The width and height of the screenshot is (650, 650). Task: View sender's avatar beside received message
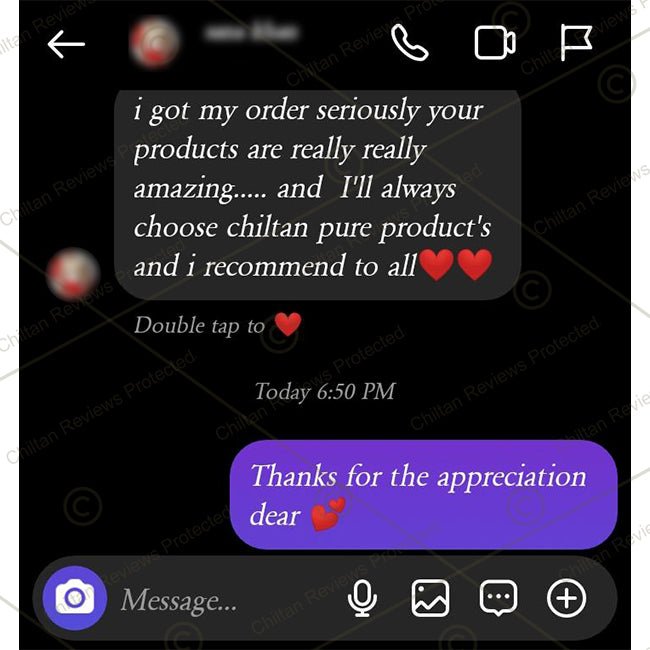coord(74,274)
